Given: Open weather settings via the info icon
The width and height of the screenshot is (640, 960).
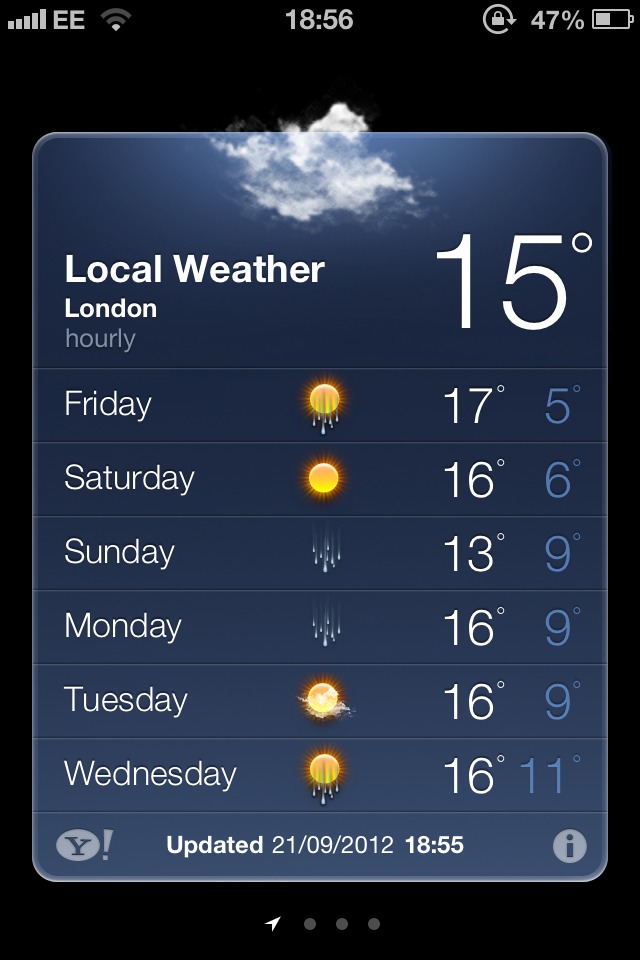Looking at the screenshot, I should pos(569,846).
